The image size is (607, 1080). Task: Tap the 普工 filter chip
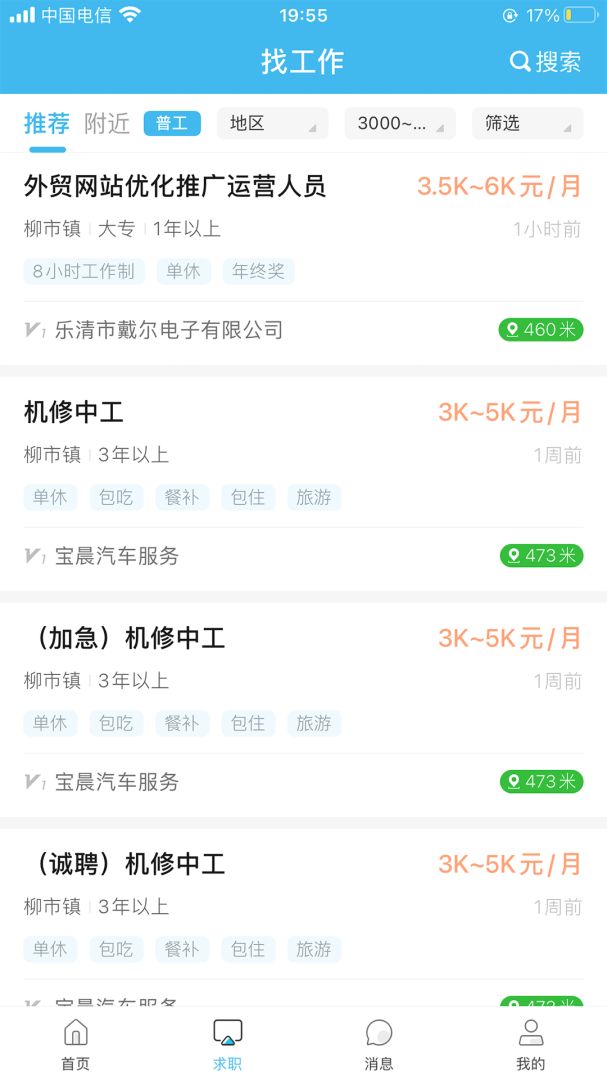(172, 123)
